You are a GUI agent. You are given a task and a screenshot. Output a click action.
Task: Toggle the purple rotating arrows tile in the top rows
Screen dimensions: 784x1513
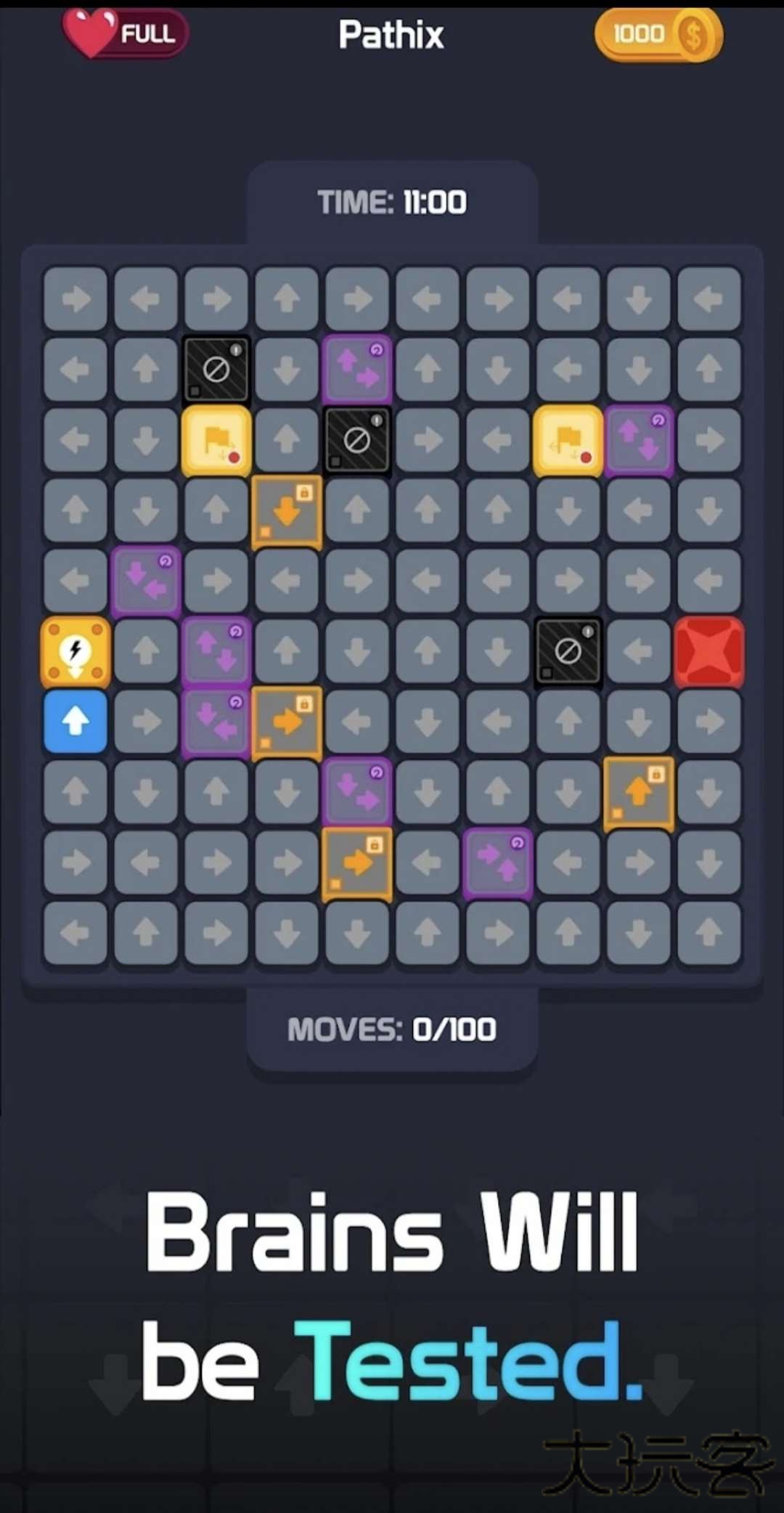[x=357, y=370]
